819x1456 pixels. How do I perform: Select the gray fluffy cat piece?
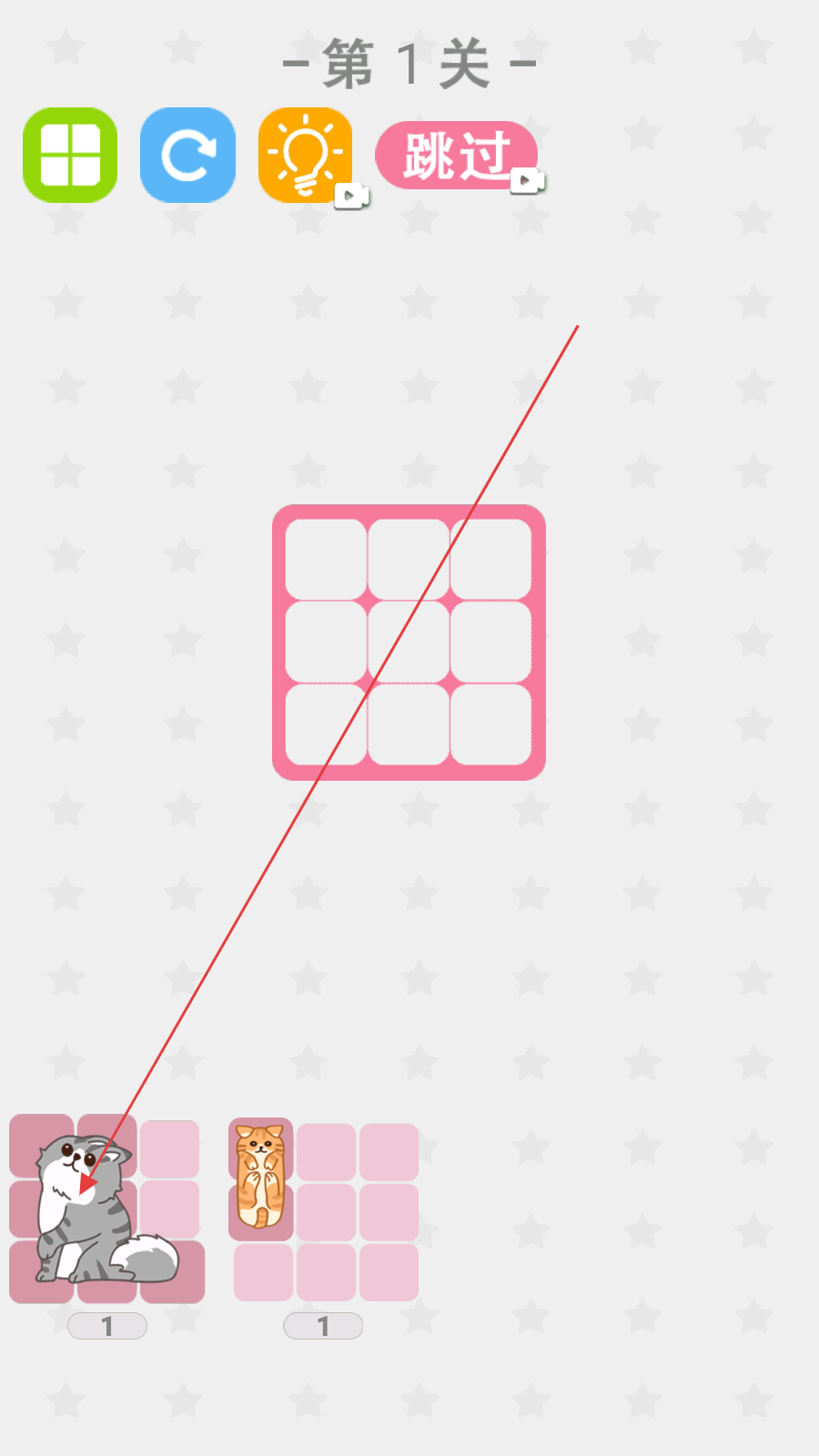point(106,1208)
